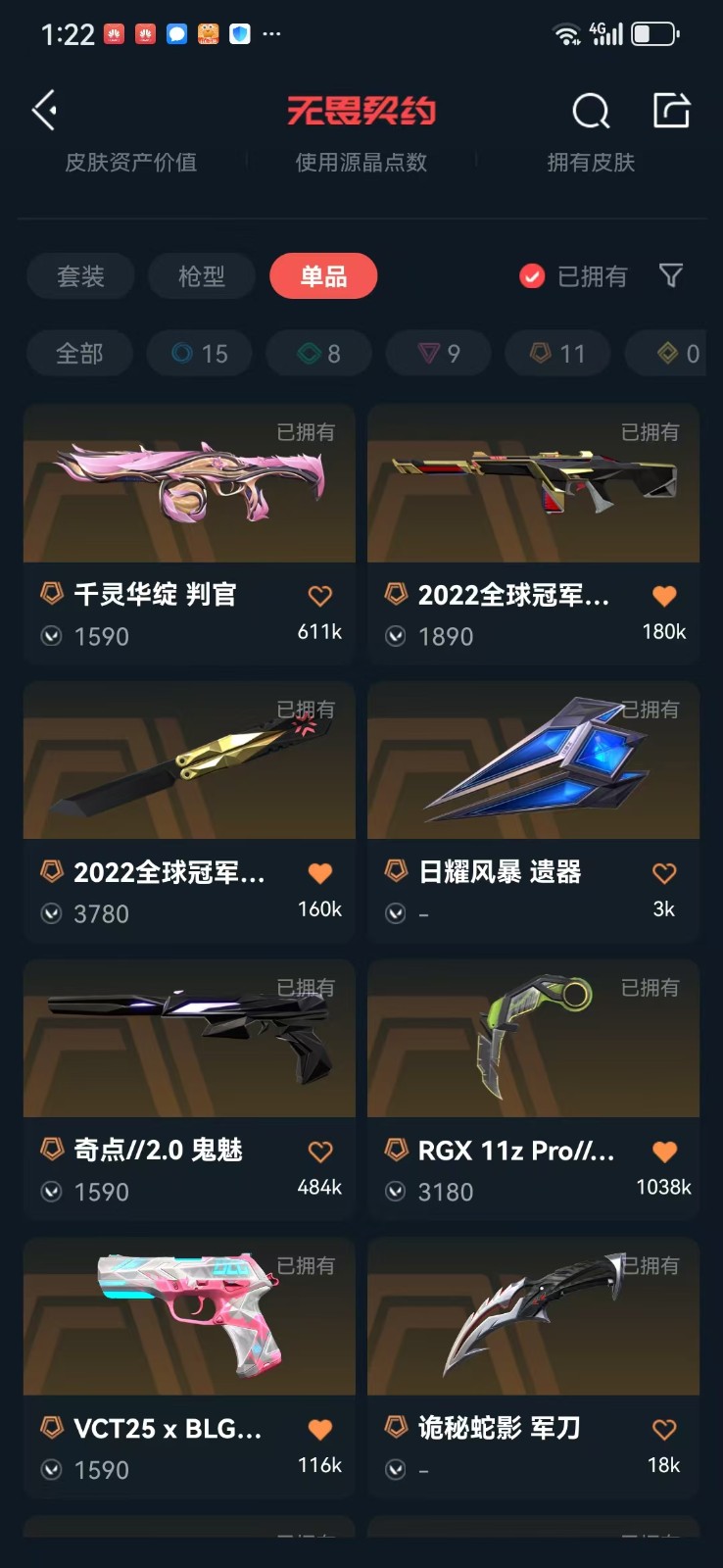This screenshot has width=723, height=1568.
Task: Go back using the top-left arrow
Action: click(44, 111)
